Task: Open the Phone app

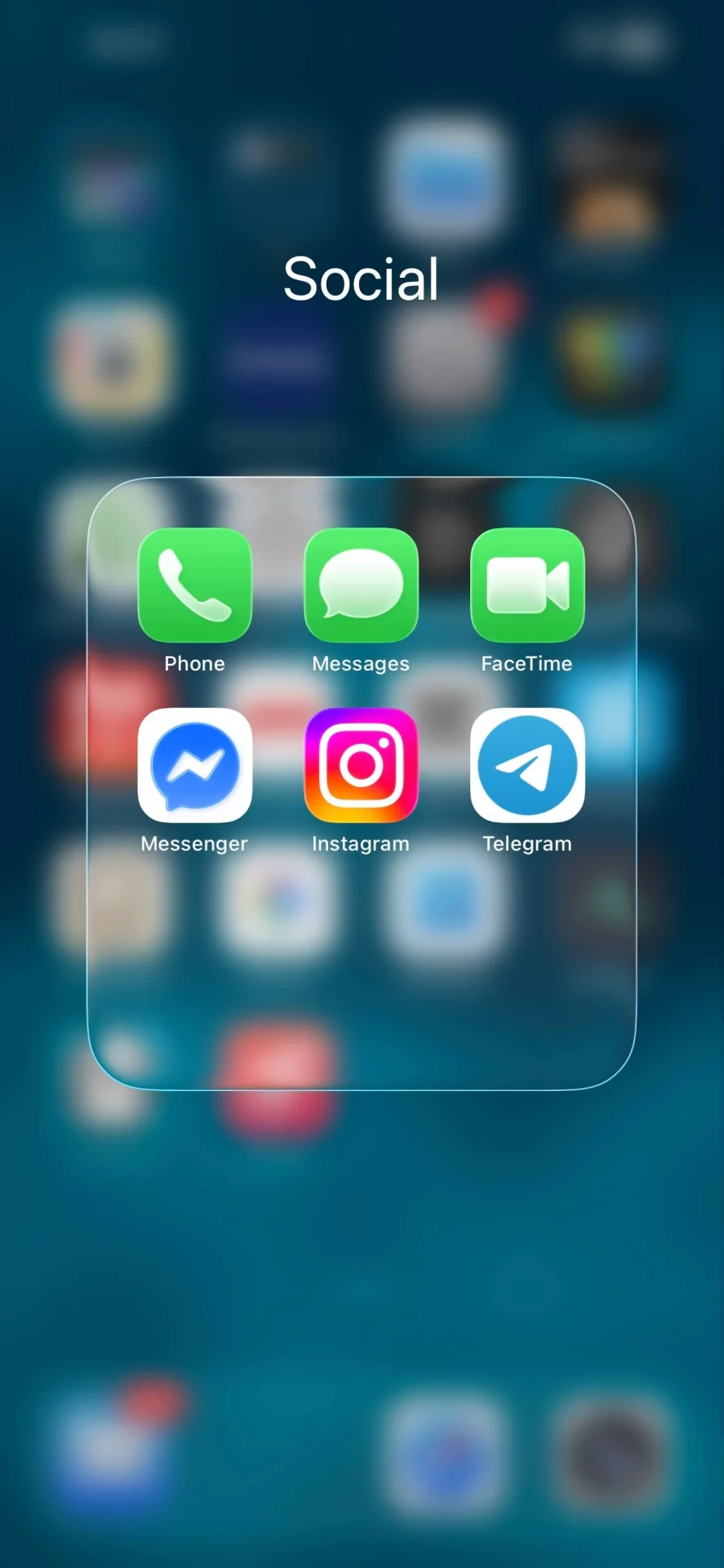Action: pyautogui.click(x=195, y=586)
